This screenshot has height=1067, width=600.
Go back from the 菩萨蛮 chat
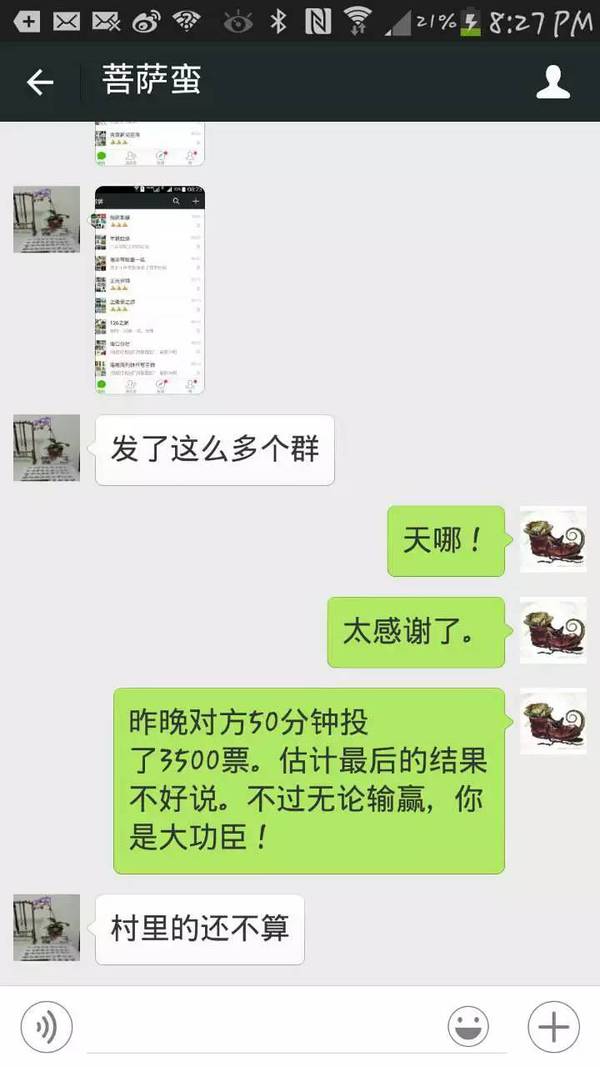(40, 82)
